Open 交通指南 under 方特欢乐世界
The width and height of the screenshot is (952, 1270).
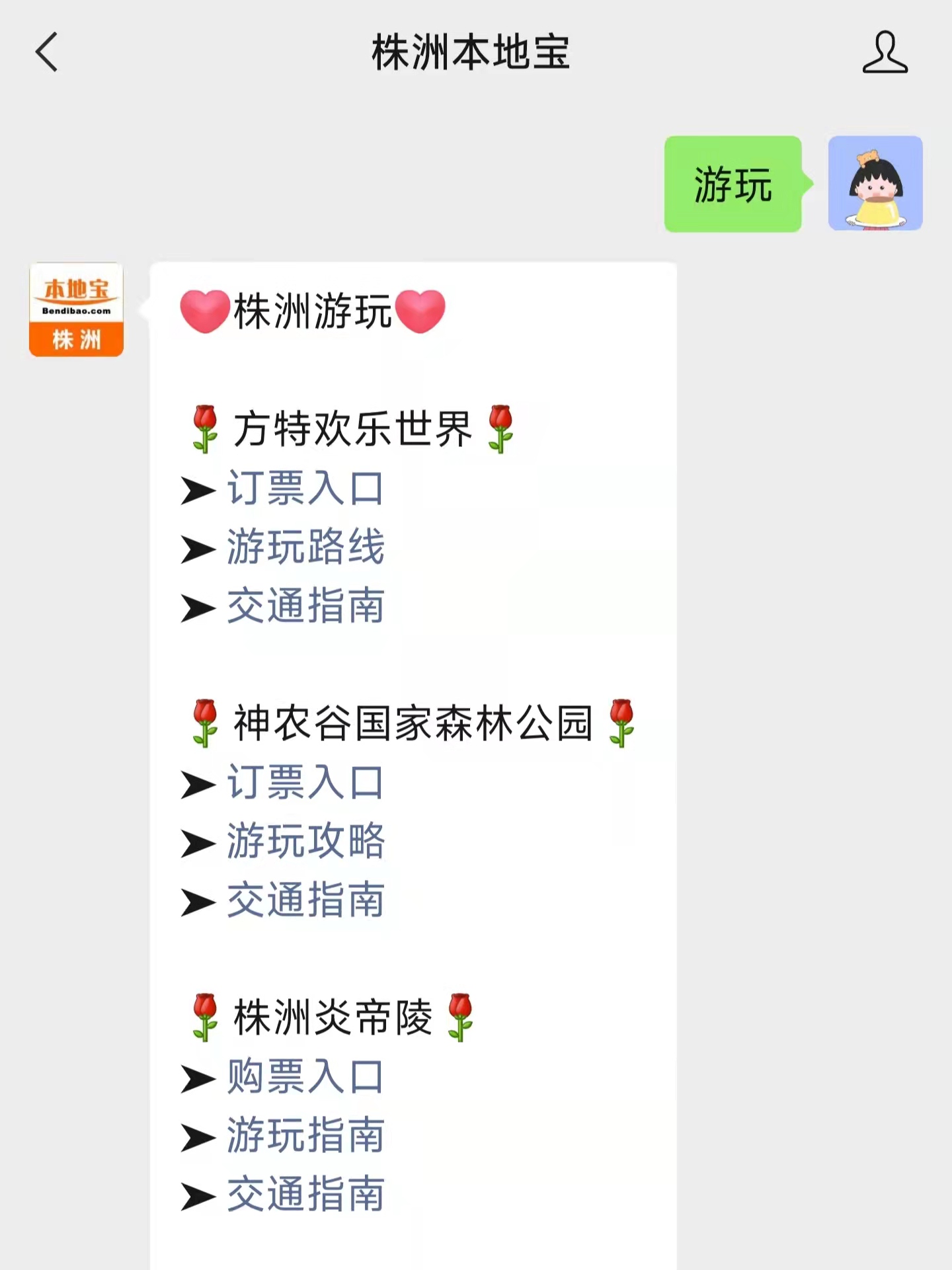point(305,606)
